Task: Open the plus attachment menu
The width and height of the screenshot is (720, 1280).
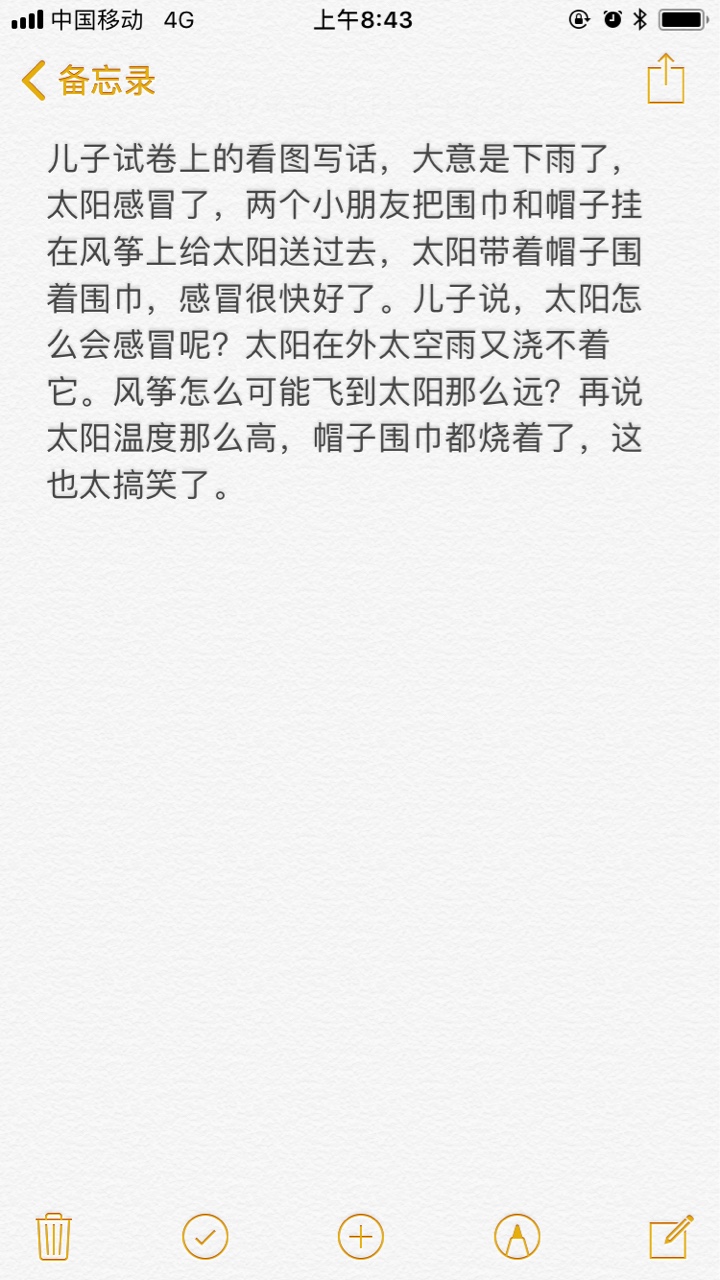Action: tap(361, 1236)
